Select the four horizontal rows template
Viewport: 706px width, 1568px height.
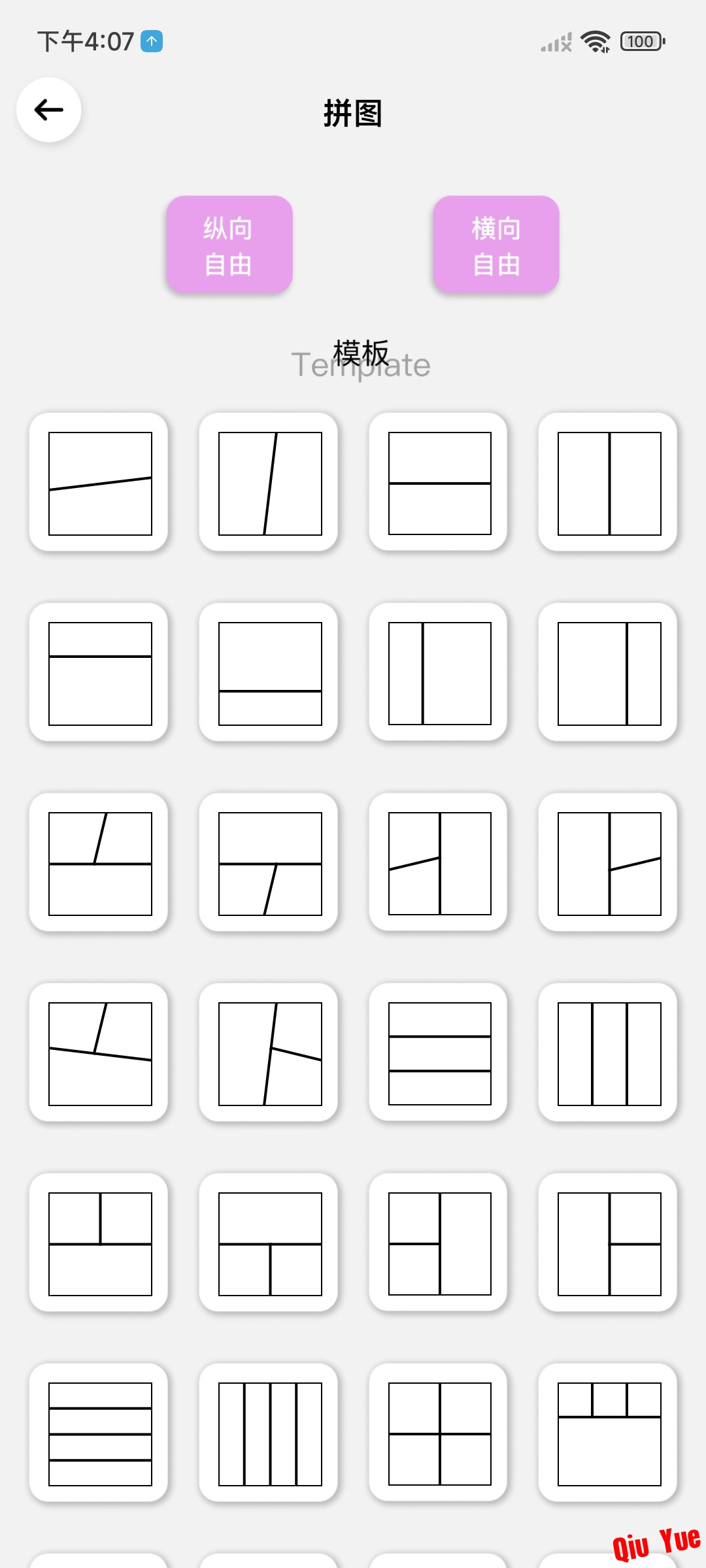pyautogui.click(x=99, y=1433)
